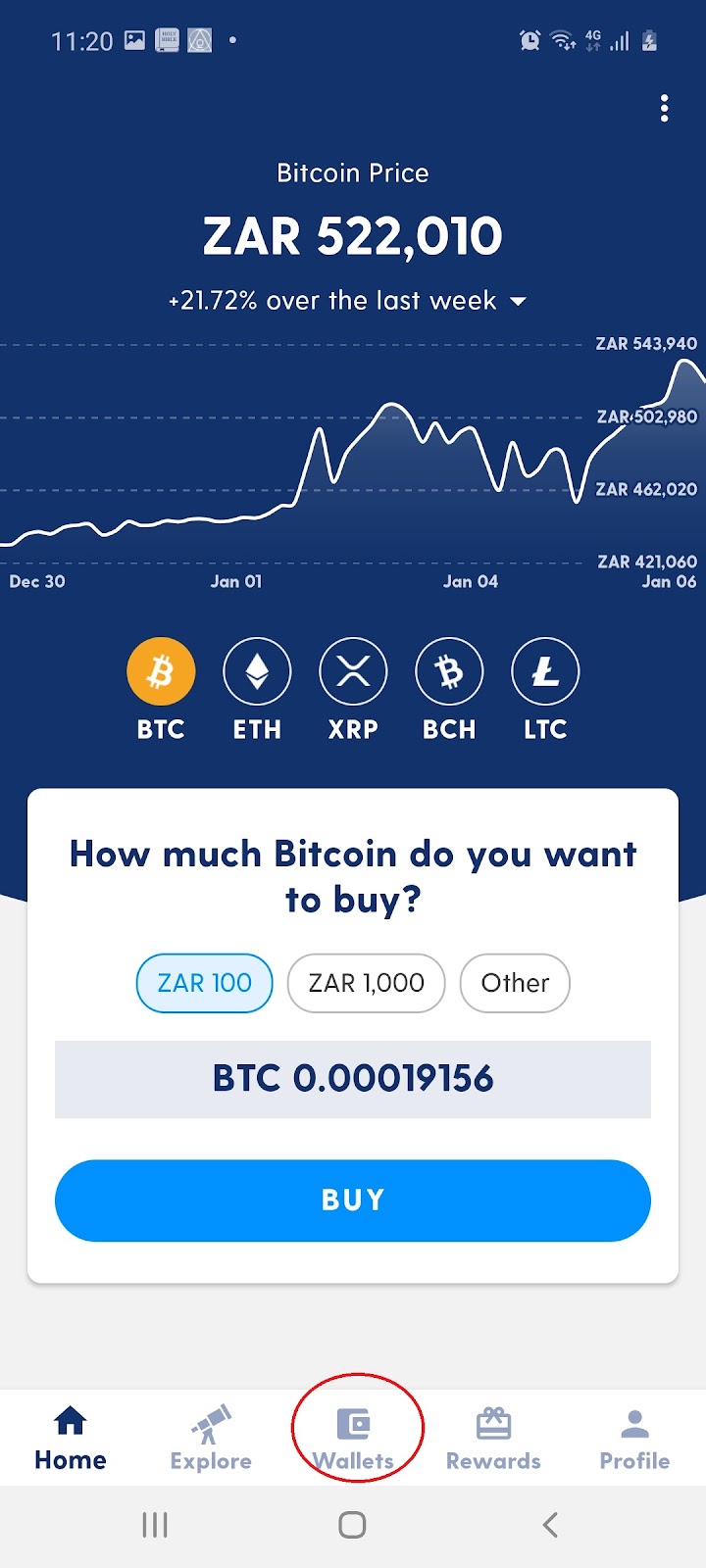Switch to the Explore tab
Viewport: 706px width, 1568px height.
coord(211,1438)
